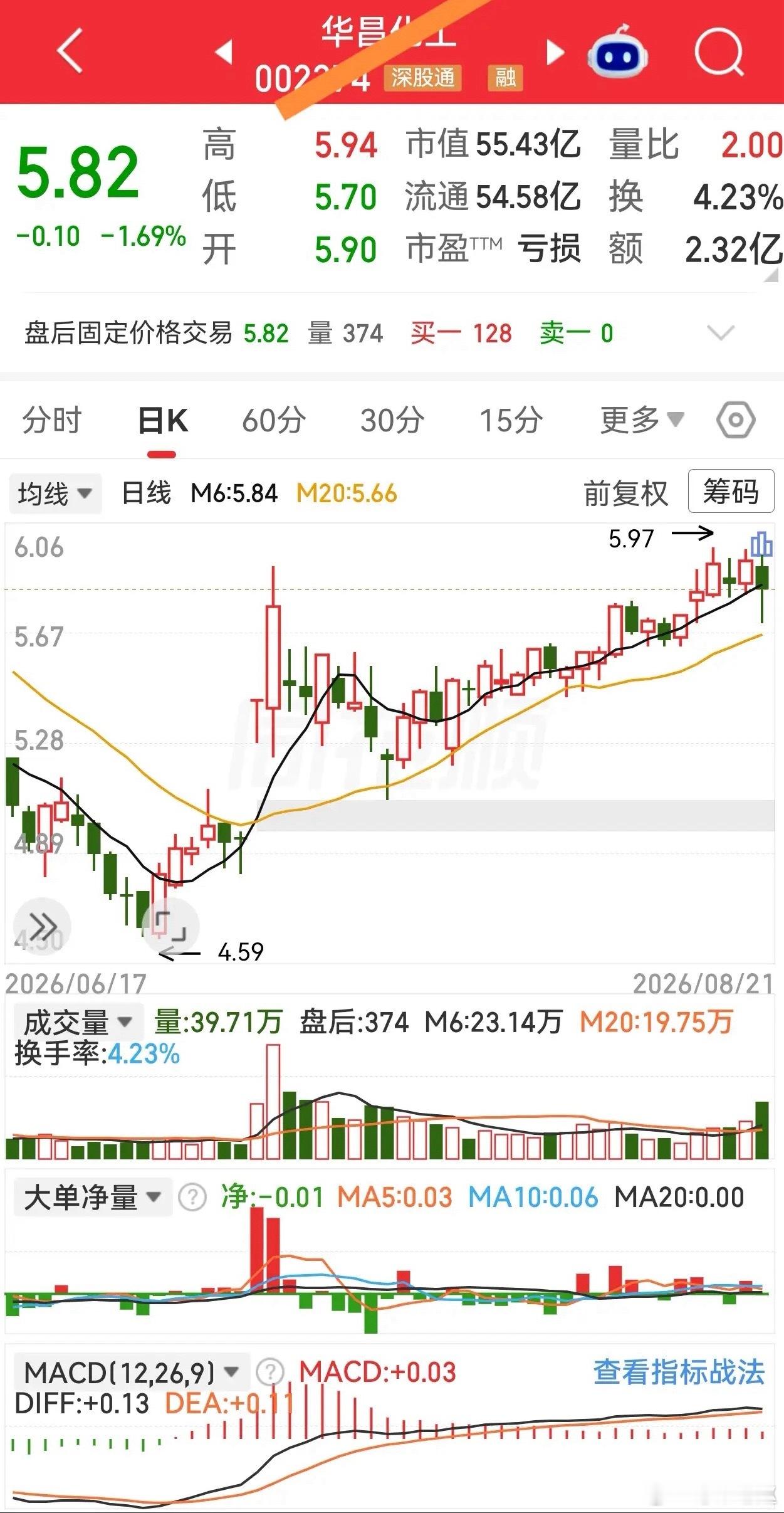The image size is (784, 1513).
Task: Switch to the 30分 chart tab
Action: coord(392,420)
